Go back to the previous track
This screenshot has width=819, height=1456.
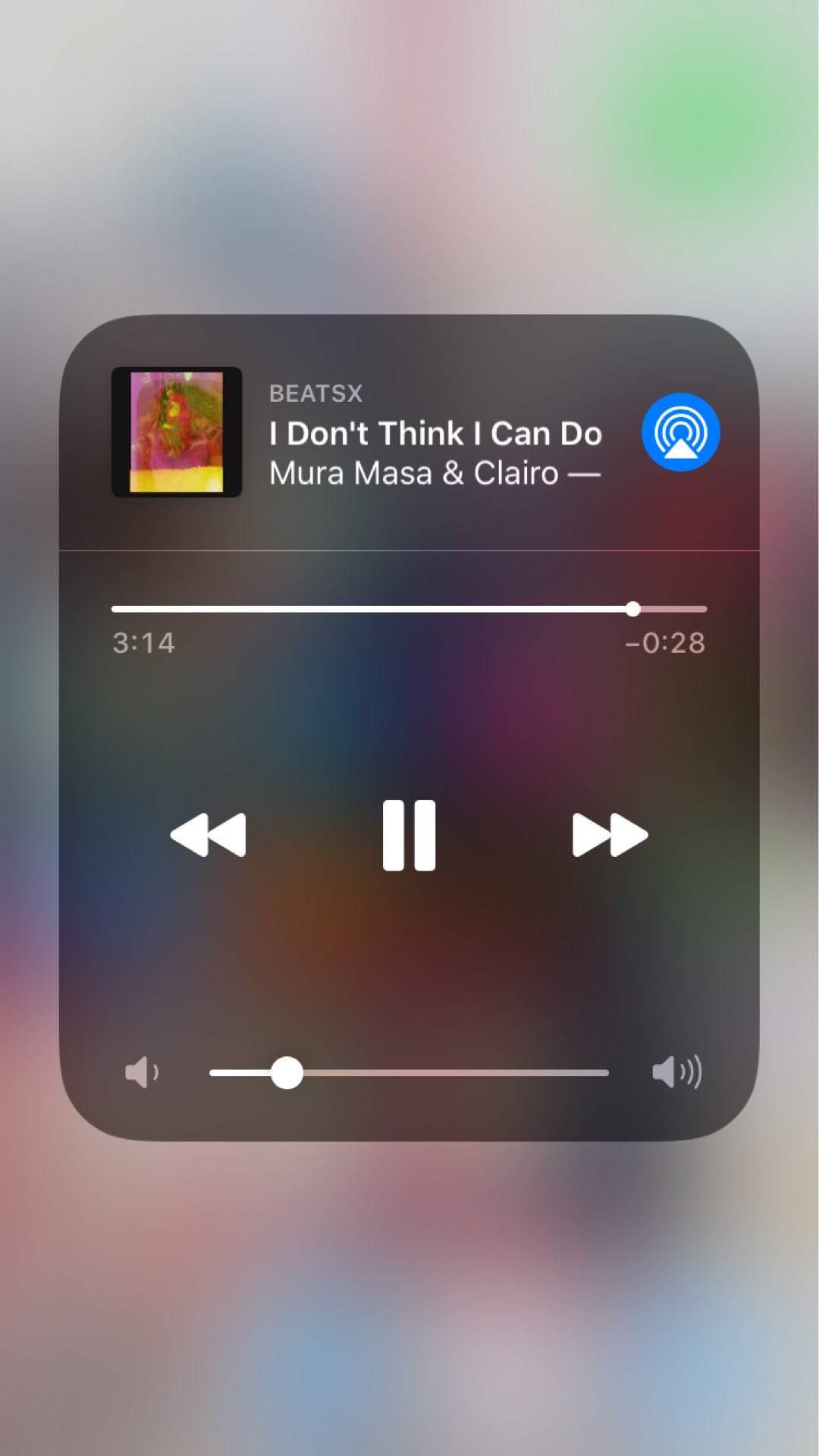[x=209, y=835]
